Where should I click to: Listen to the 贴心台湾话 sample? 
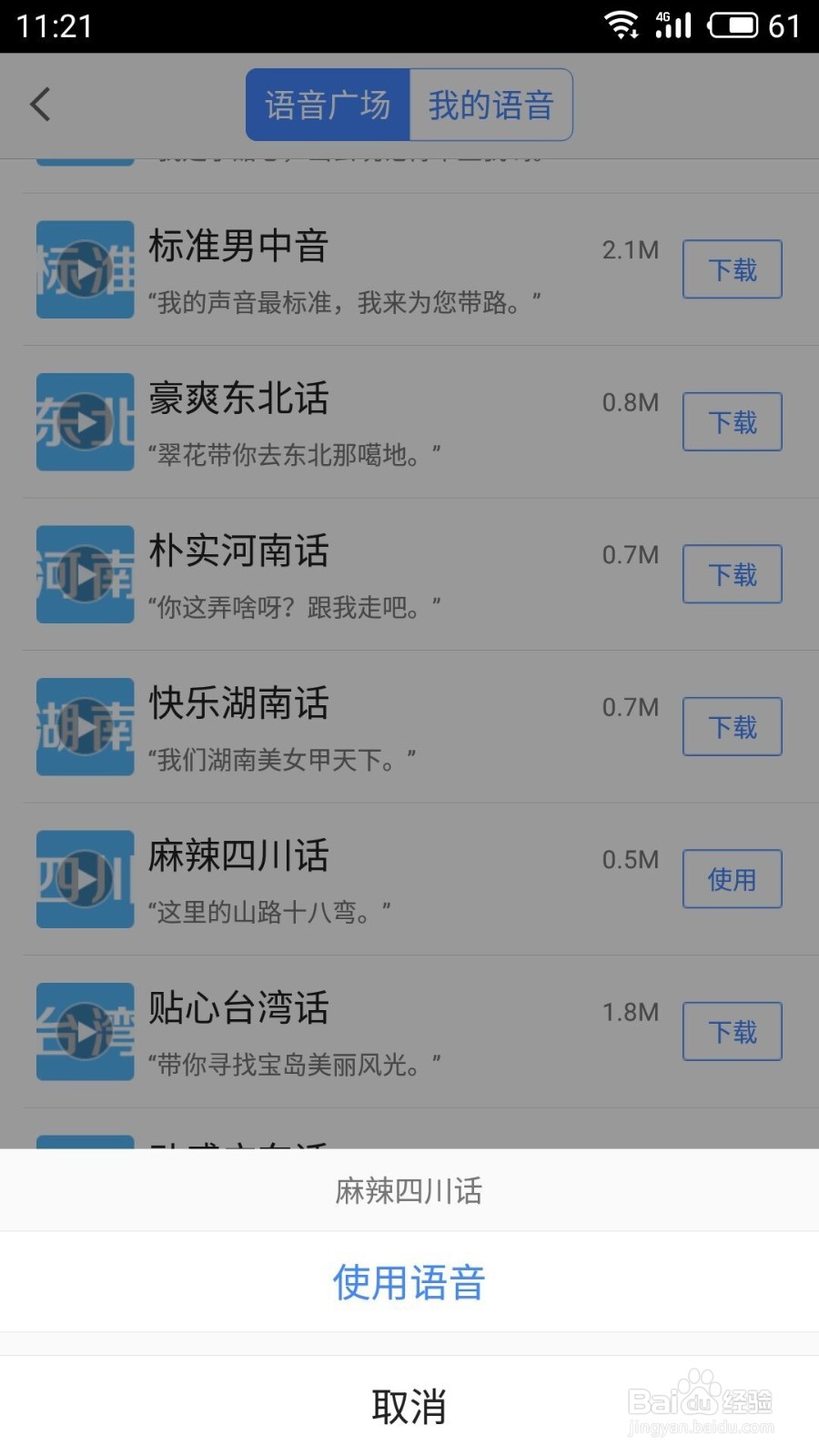tap(86, 1031)
